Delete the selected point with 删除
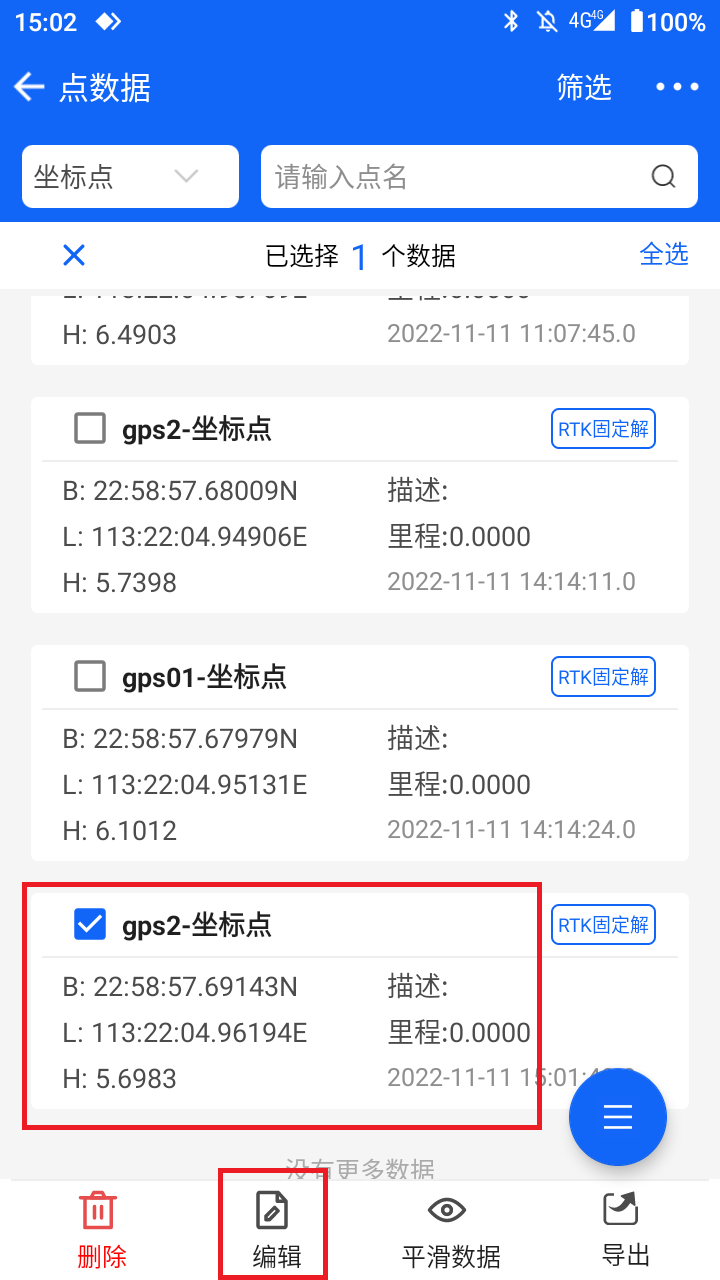This screenshot has width=720, height=1280. point(102,1230)
